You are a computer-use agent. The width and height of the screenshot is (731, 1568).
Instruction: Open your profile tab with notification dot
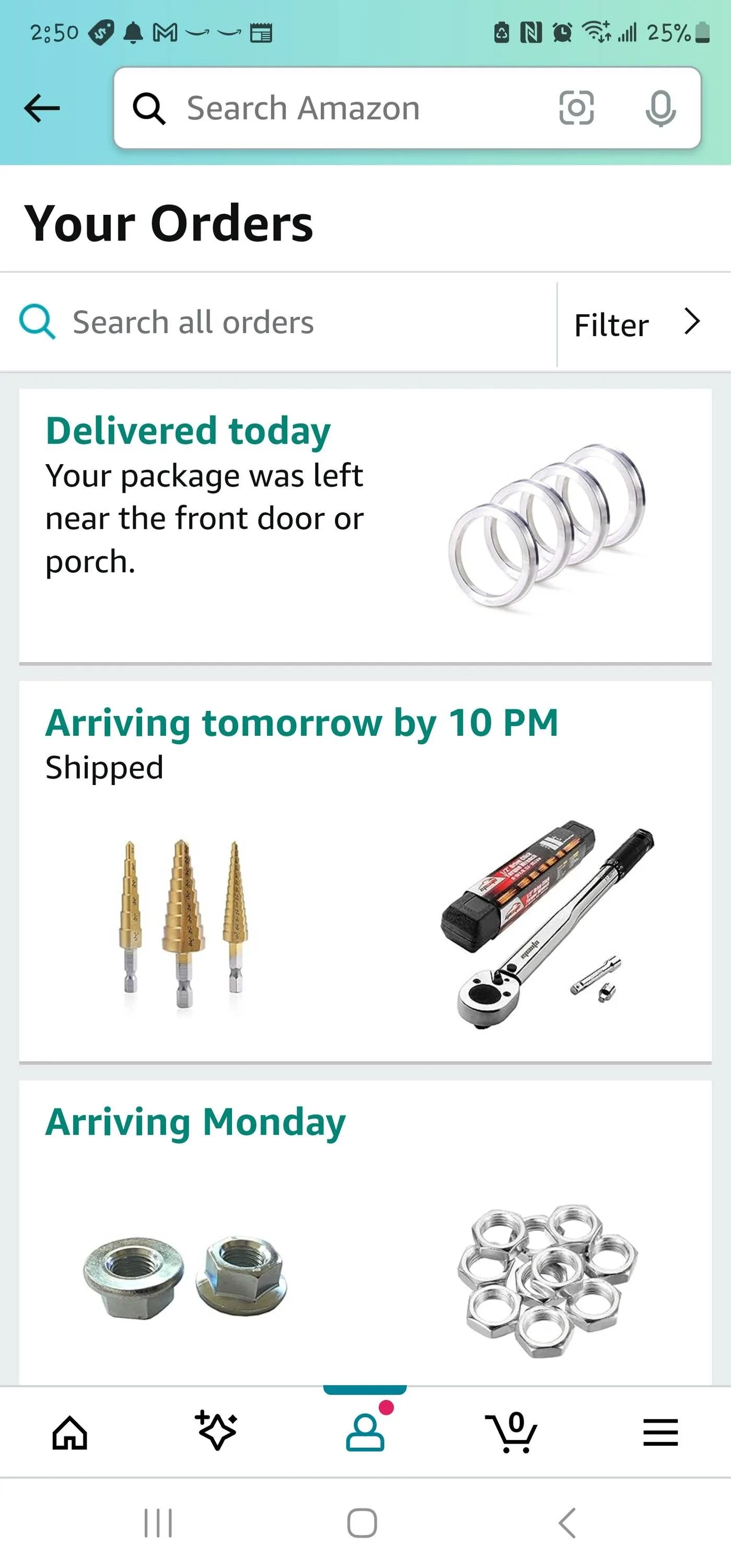point(365,1432)
